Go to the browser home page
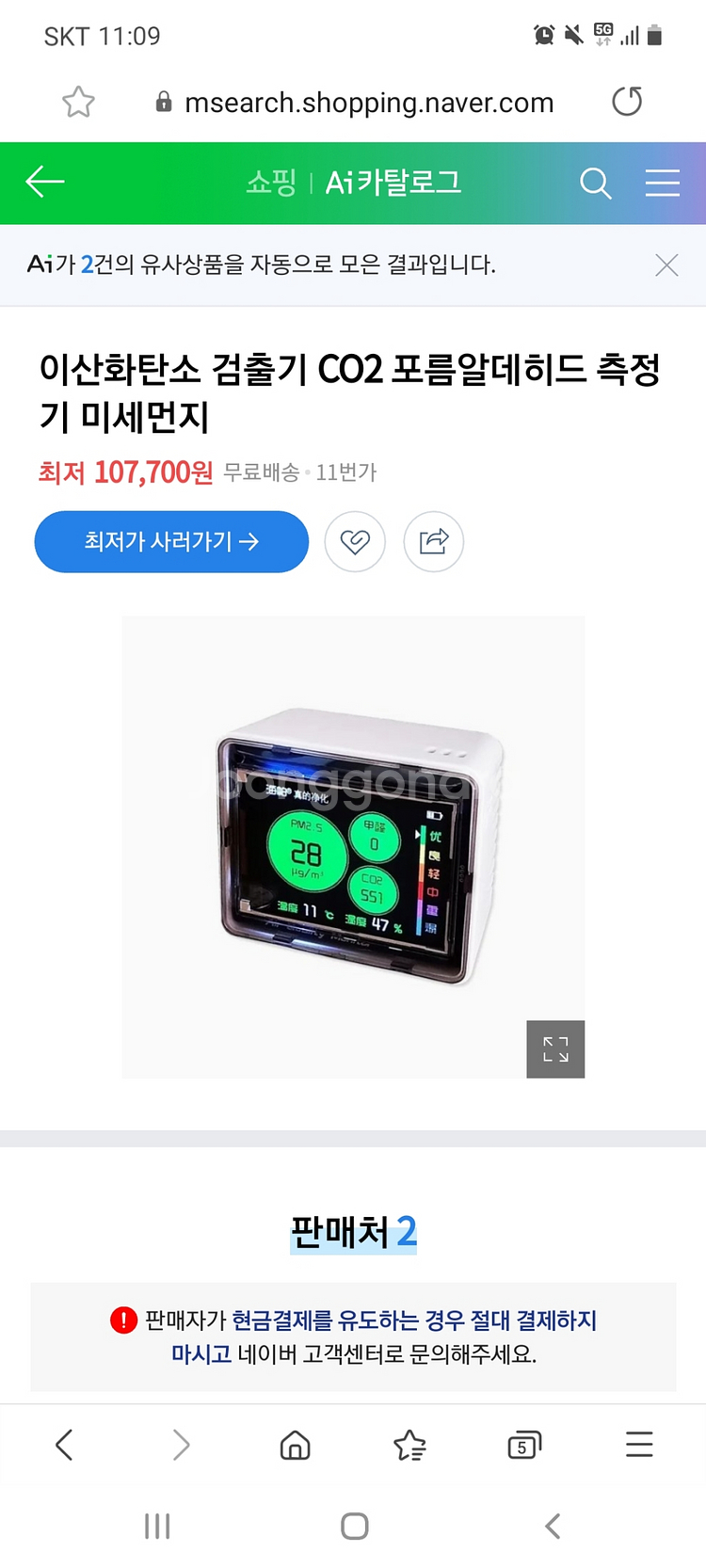 click(x=296, y=1445)
